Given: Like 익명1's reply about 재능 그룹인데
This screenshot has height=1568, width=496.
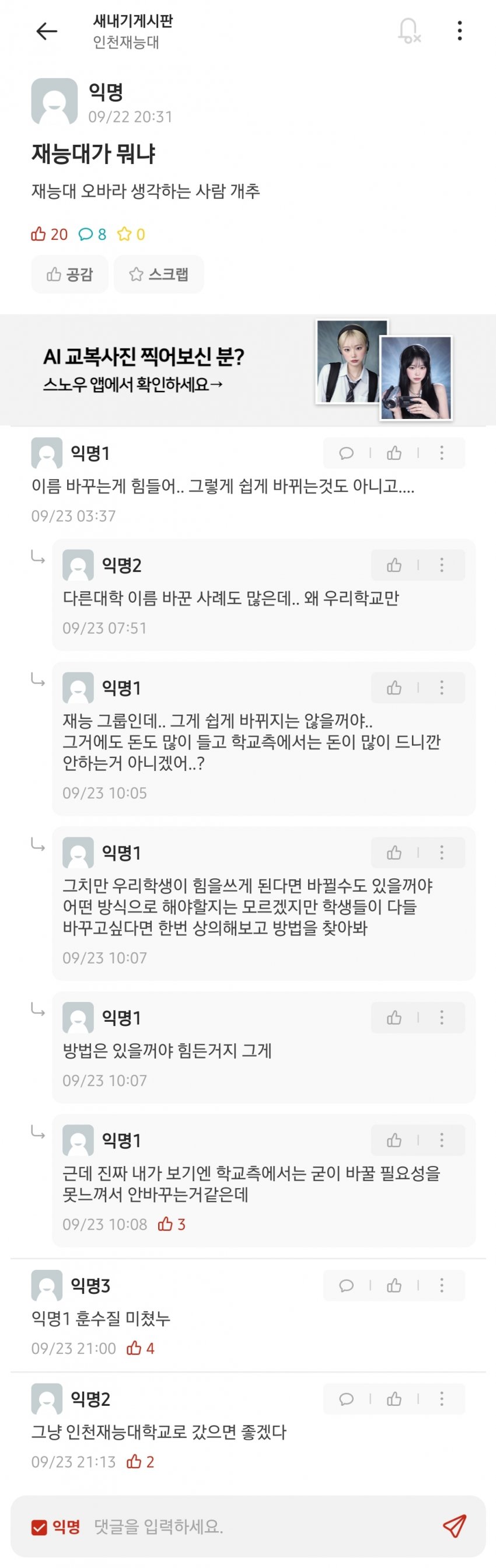Looking at the screenshot, I should tap(394, 688).
